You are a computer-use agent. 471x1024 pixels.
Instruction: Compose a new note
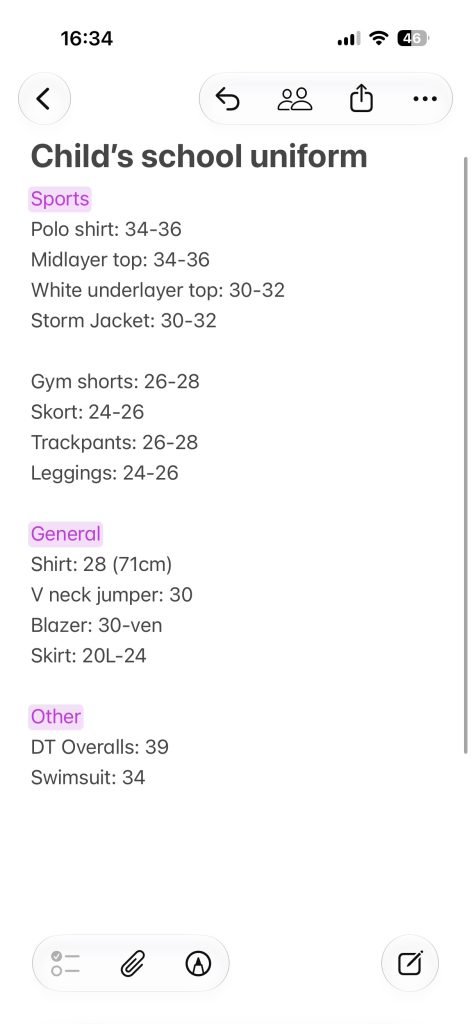[410, 963]
